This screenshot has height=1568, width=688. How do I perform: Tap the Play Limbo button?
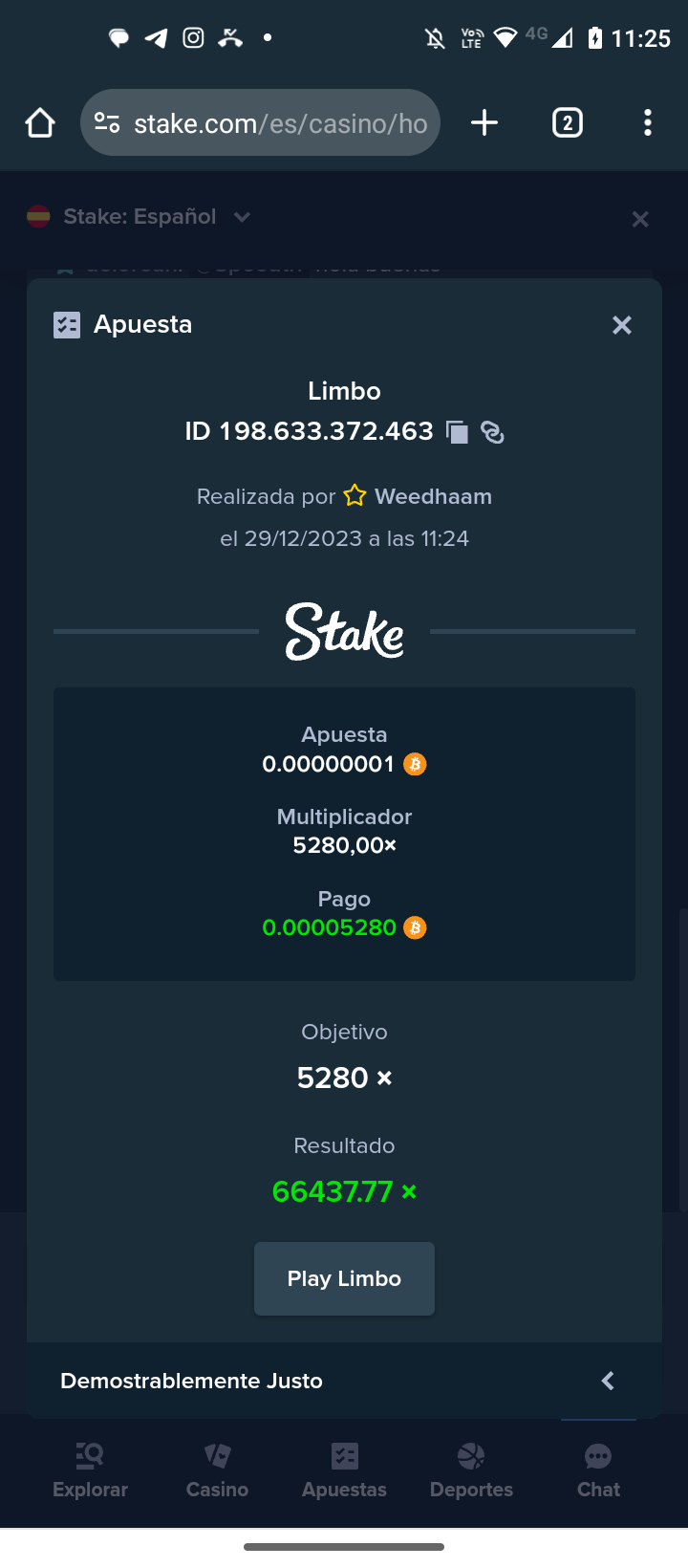pyautogui.click(x=344, y=1278)
